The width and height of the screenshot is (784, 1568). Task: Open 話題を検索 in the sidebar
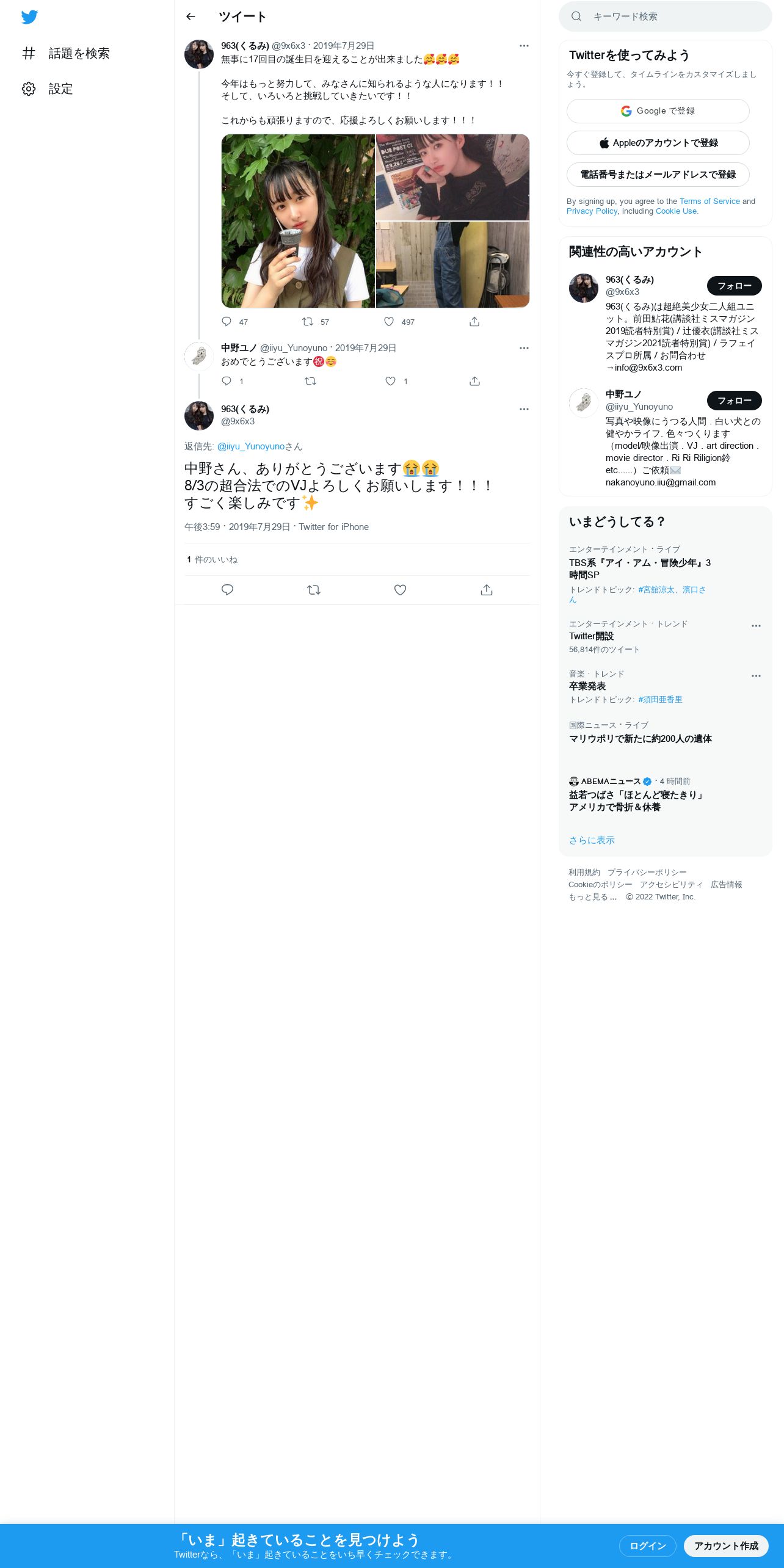[66, 54]
